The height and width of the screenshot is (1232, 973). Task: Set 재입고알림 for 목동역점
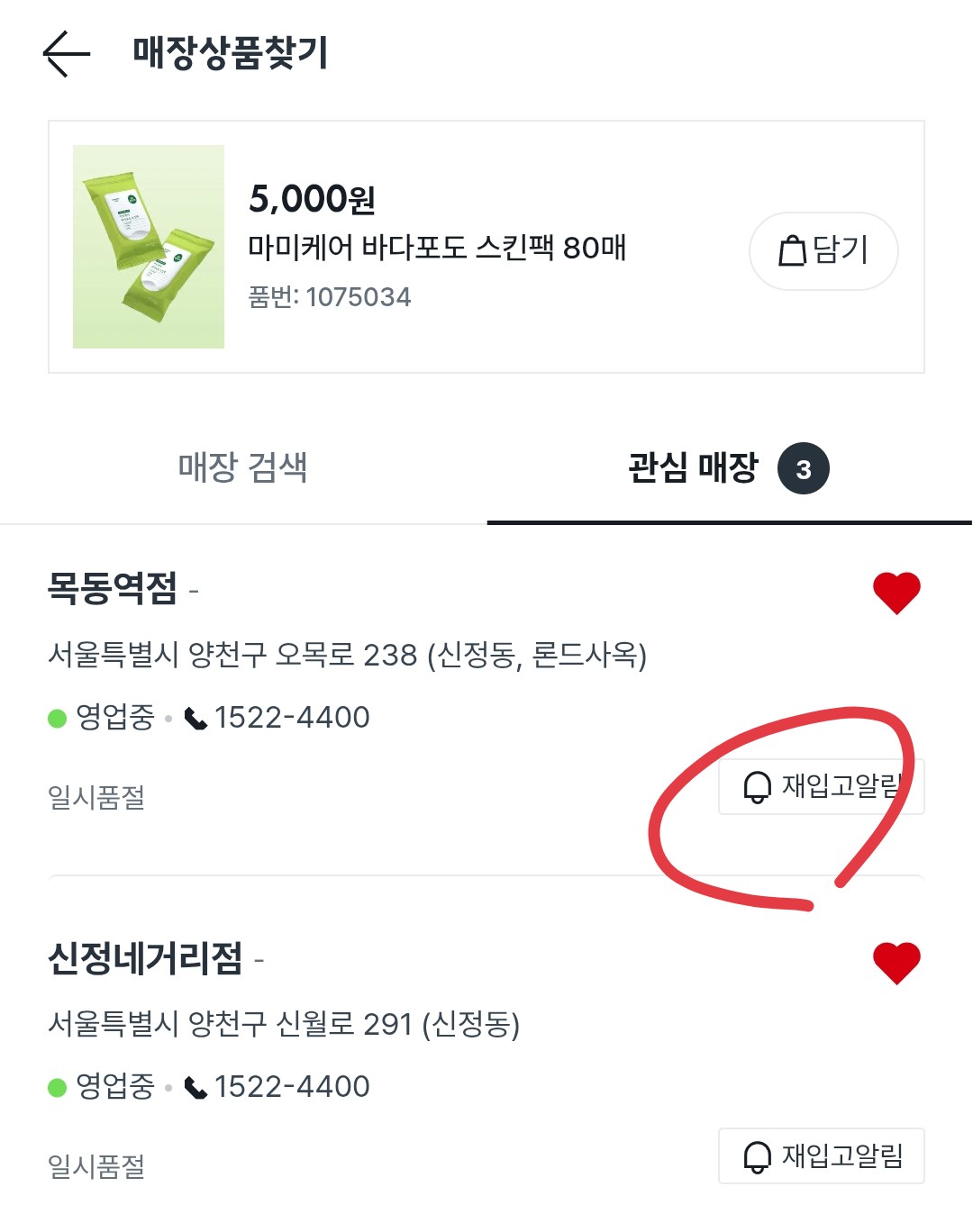[821, 787]
